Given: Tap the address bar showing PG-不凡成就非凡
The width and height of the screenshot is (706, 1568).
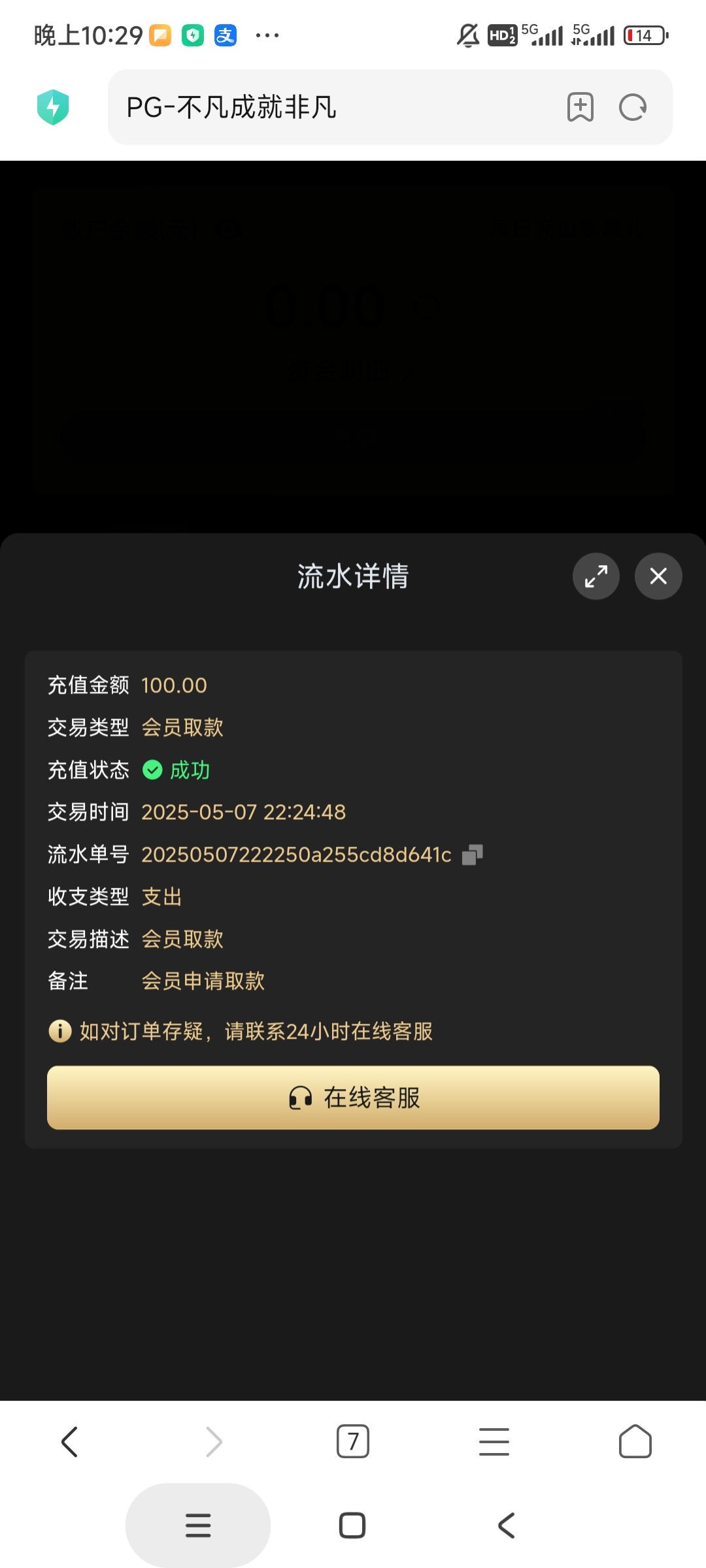Looking at the screenshot, I should [x=333, y=107].
